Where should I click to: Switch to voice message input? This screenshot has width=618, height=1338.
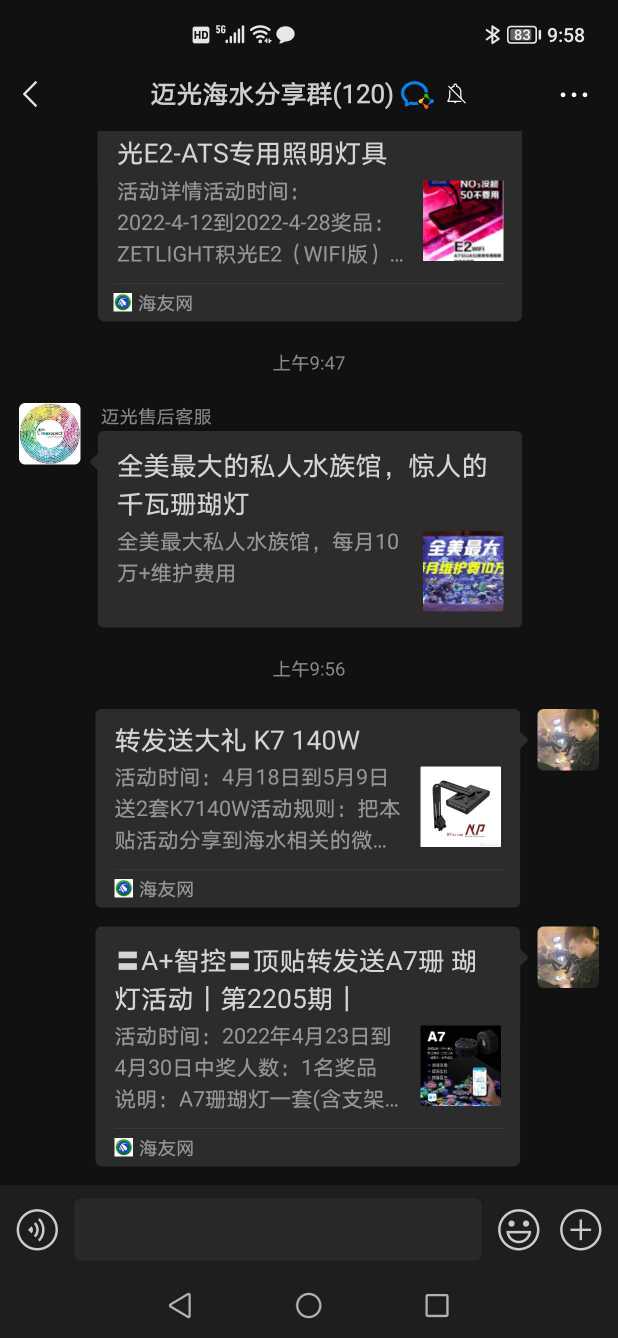(x=38, y=1229)
